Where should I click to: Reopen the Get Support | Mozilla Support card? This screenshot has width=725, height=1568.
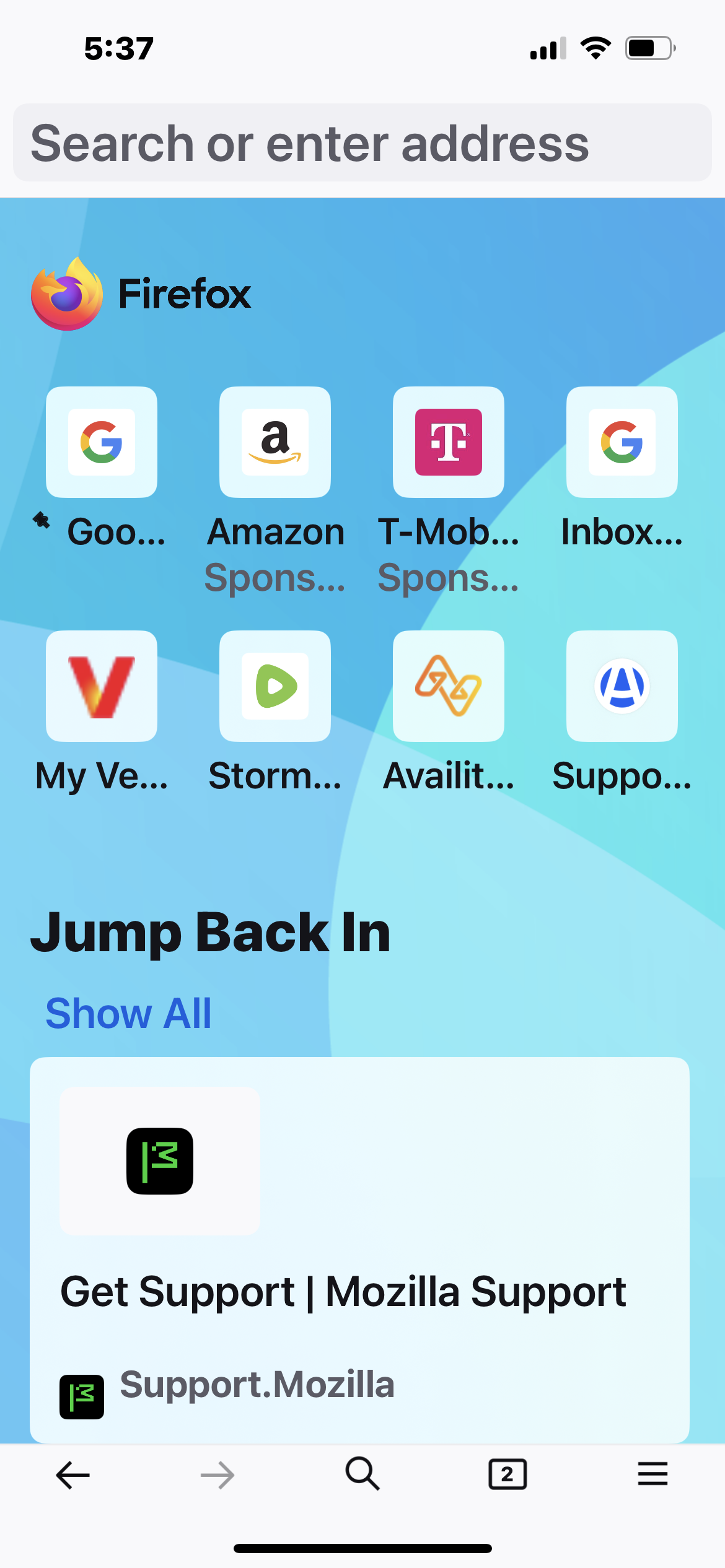point(359,1250)
